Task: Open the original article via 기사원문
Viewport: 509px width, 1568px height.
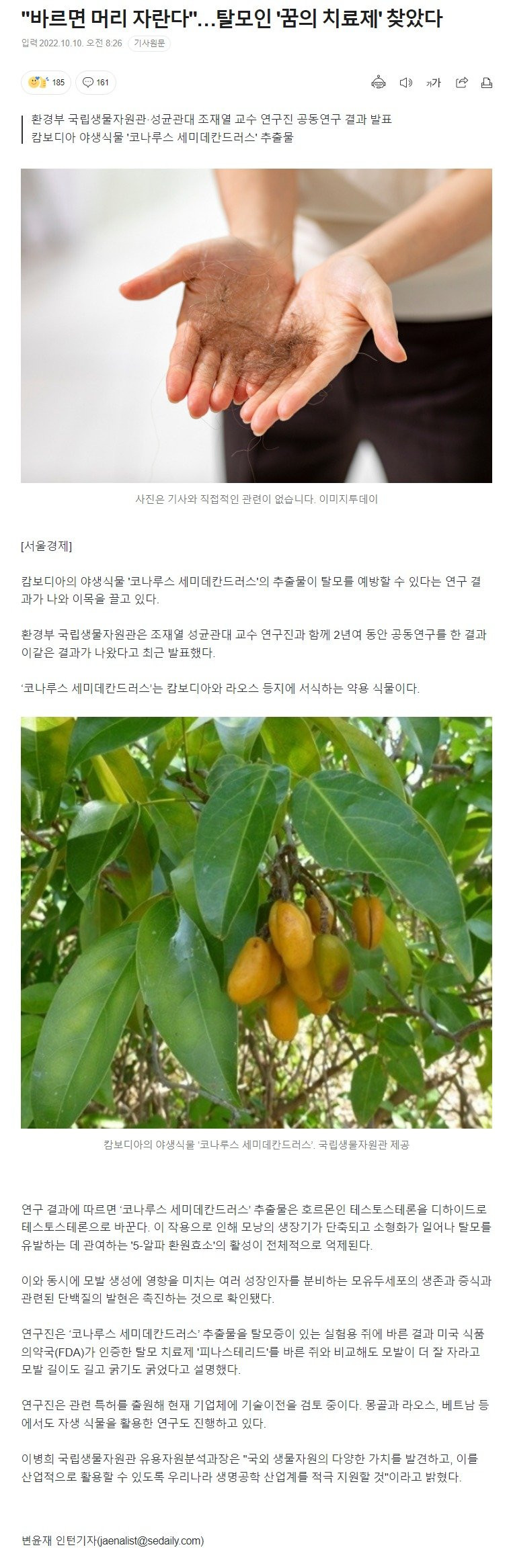Action: point(149,44)
